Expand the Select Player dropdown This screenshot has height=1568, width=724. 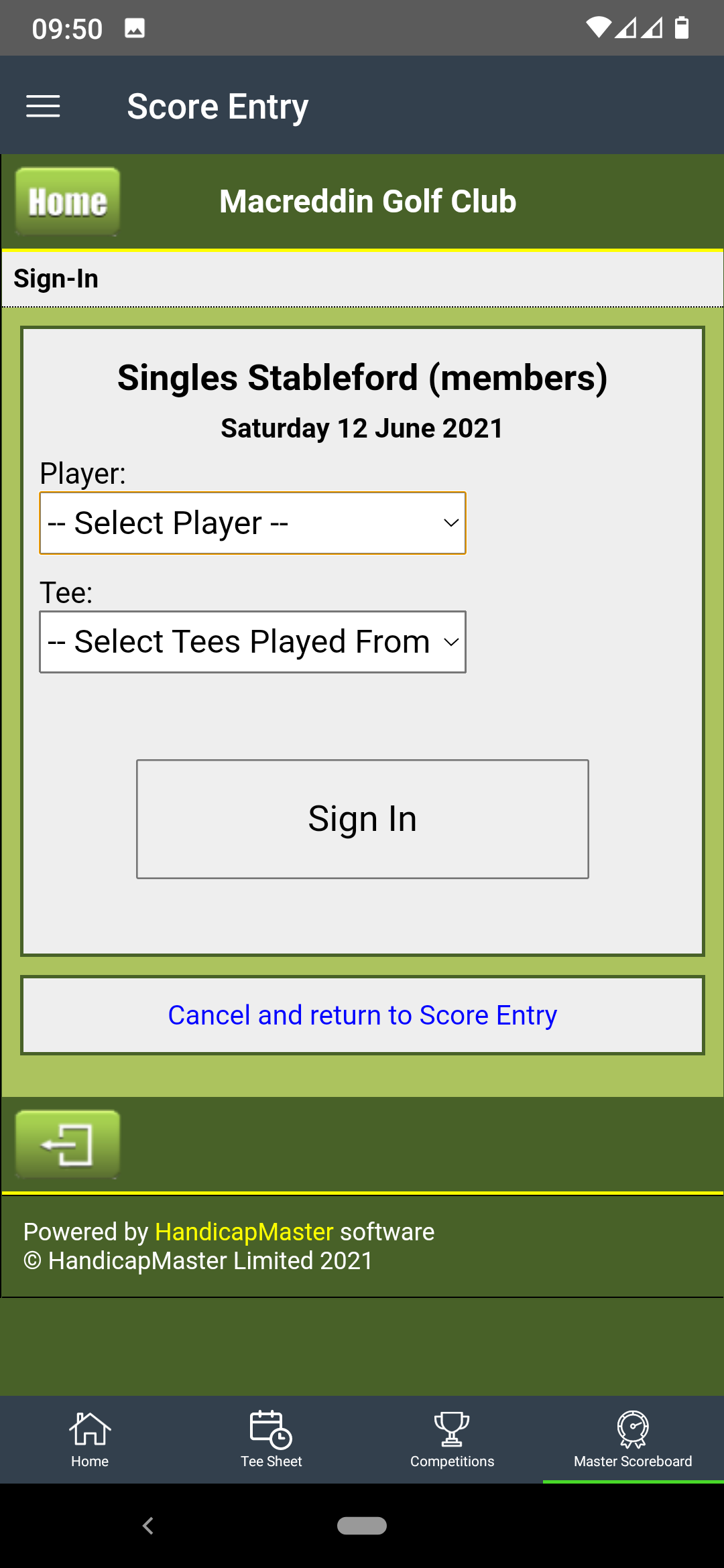coord(253,523)
